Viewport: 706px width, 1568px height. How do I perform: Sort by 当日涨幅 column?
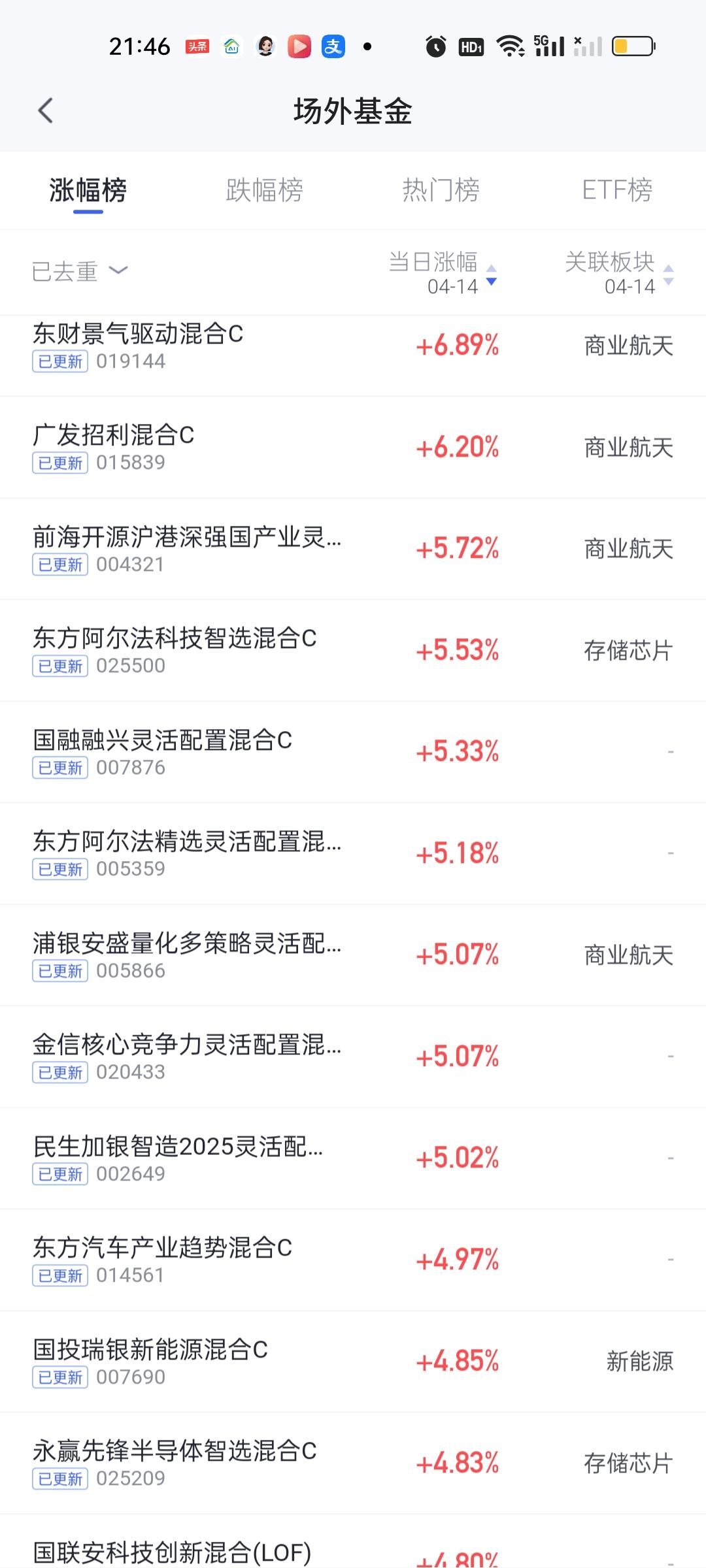443,272
